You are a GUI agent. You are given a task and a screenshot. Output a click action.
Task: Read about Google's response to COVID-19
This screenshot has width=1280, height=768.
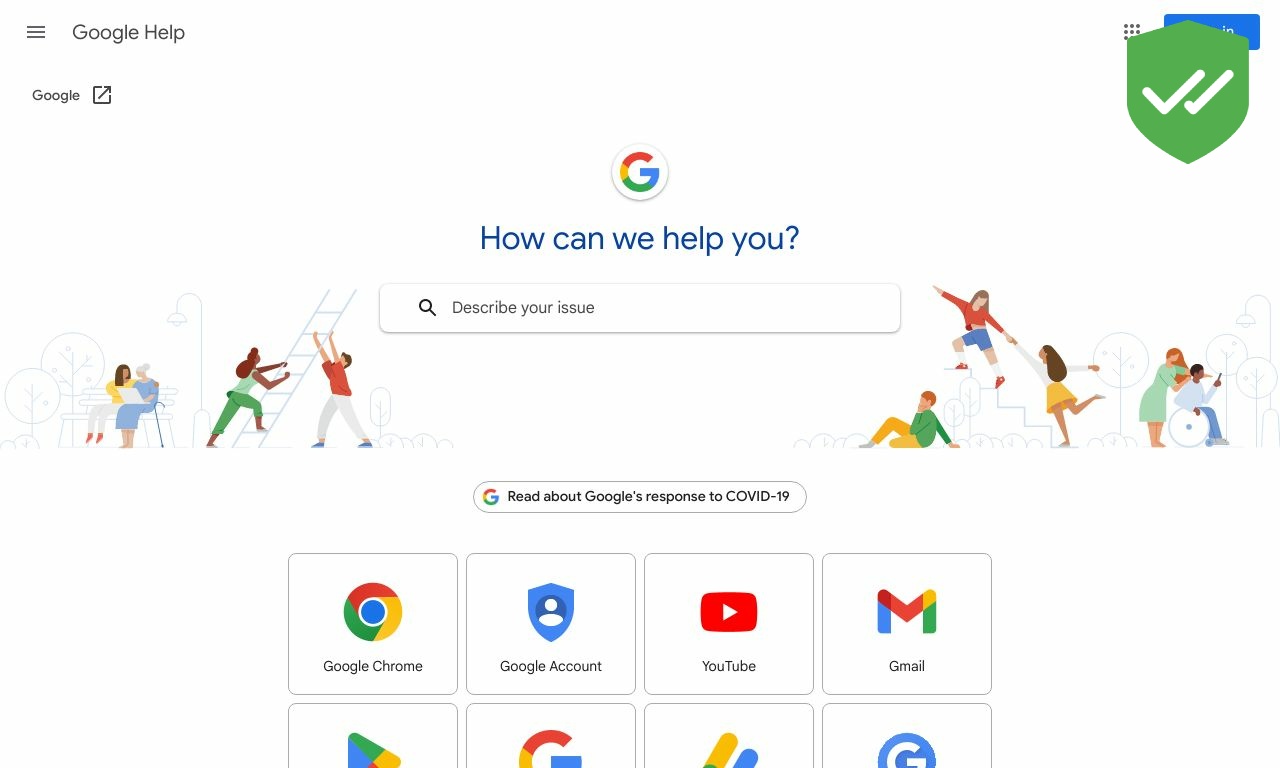640,497
